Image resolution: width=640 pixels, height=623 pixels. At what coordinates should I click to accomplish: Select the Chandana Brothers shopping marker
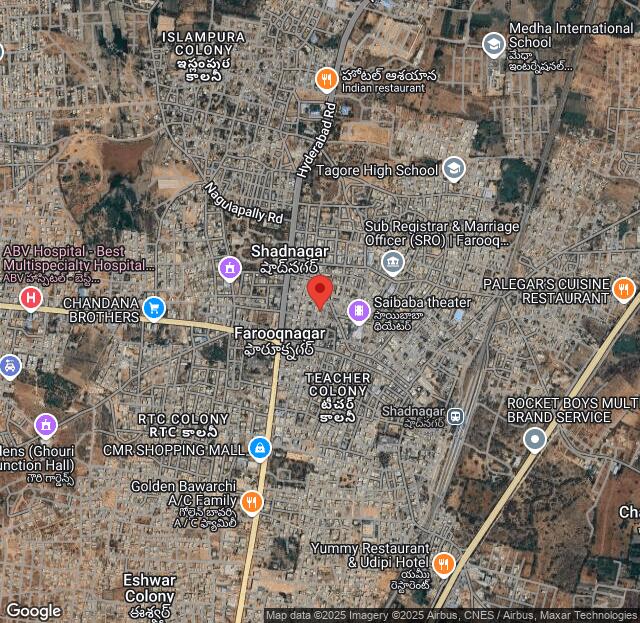click(x=153, y=307)
